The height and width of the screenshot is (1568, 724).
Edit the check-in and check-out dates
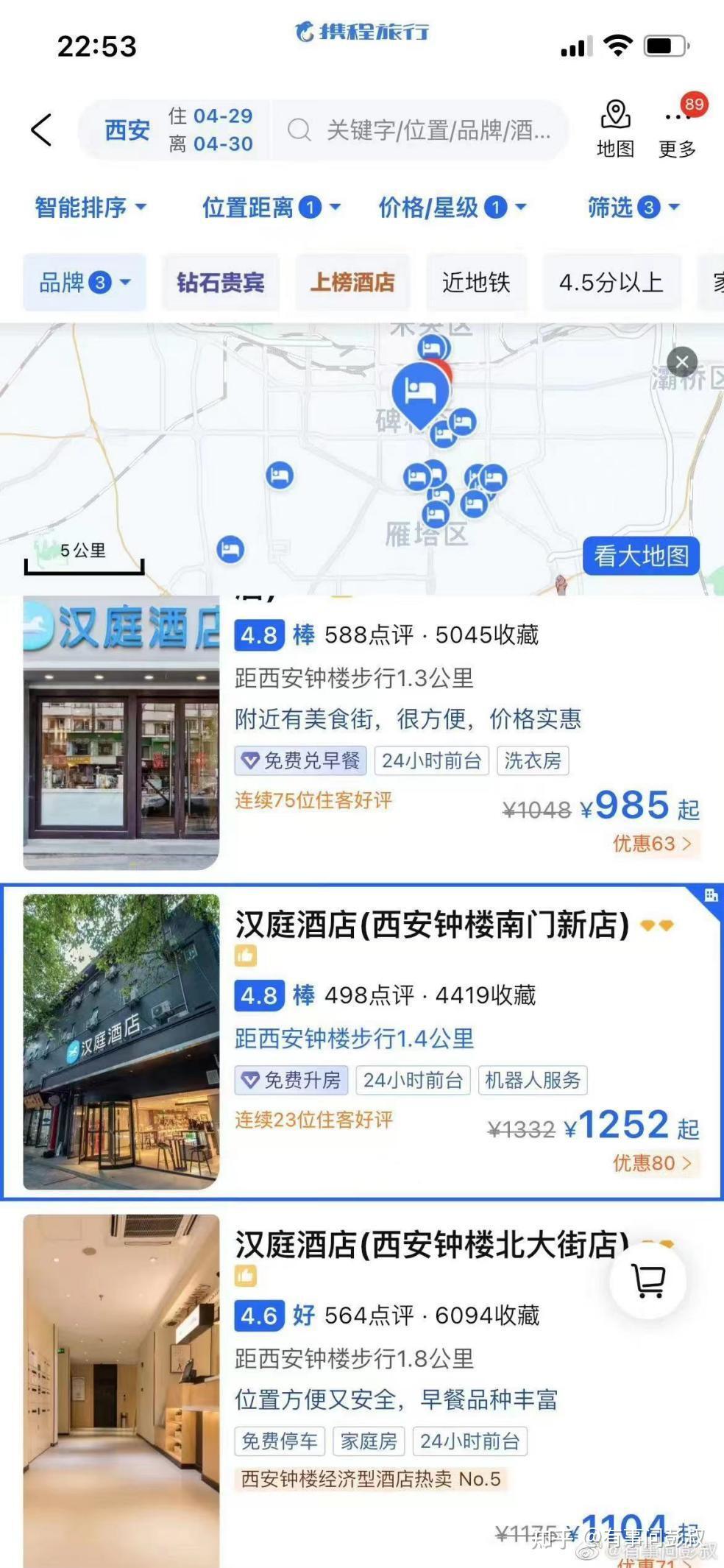211,130
